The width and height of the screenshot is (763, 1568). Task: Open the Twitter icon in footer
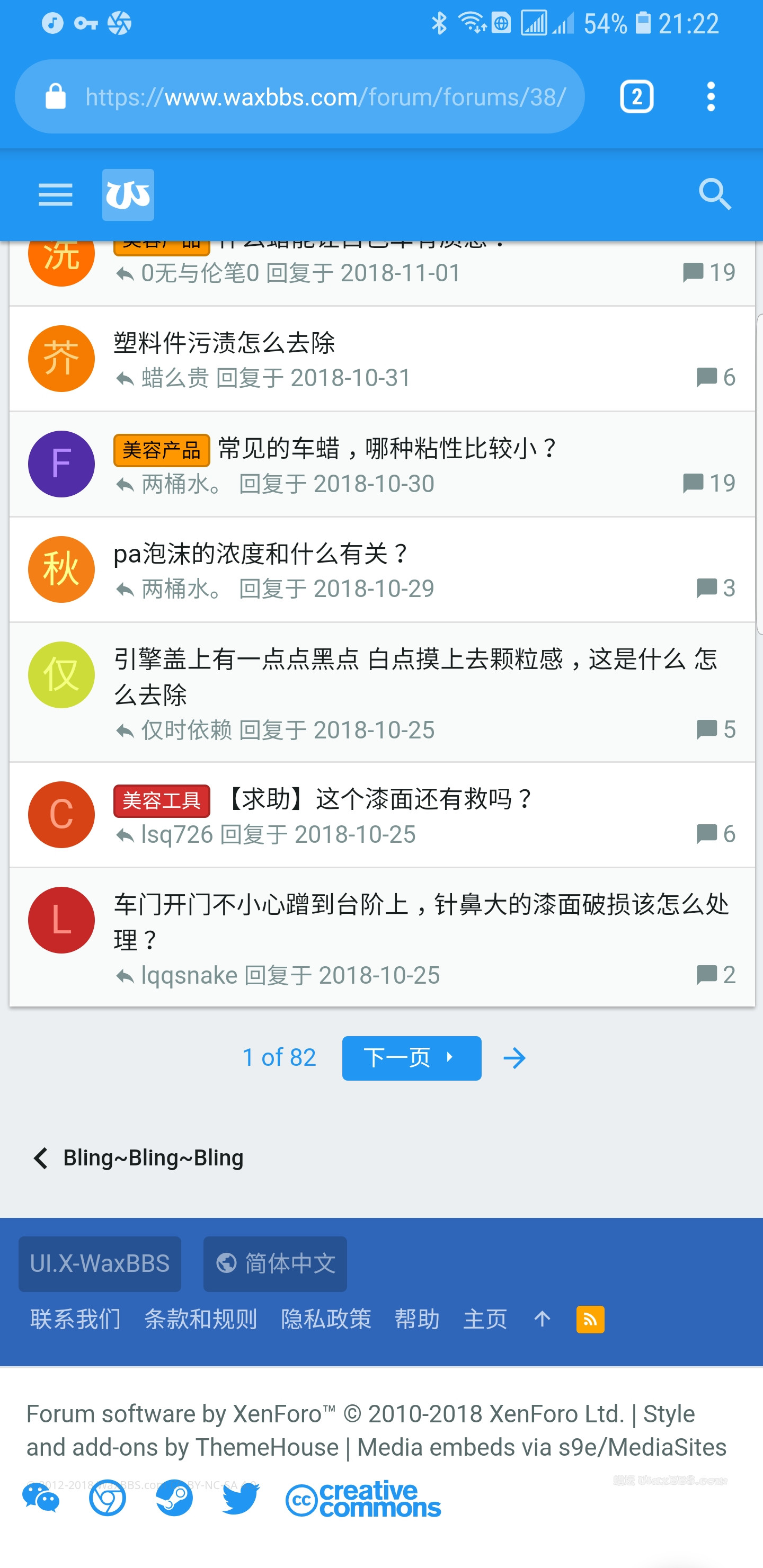241,1498
